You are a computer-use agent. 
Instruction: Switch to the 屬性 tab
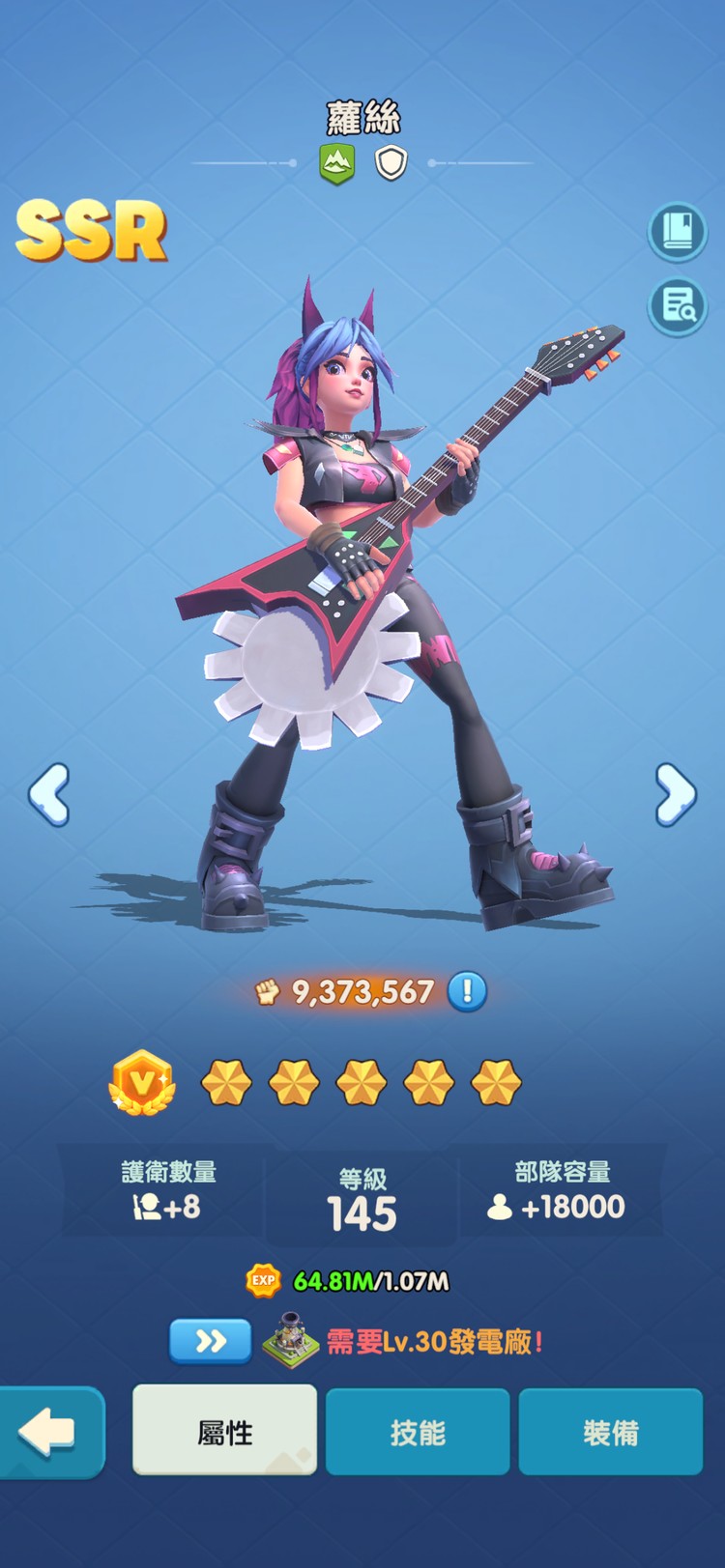click(x=224, y=1432)
